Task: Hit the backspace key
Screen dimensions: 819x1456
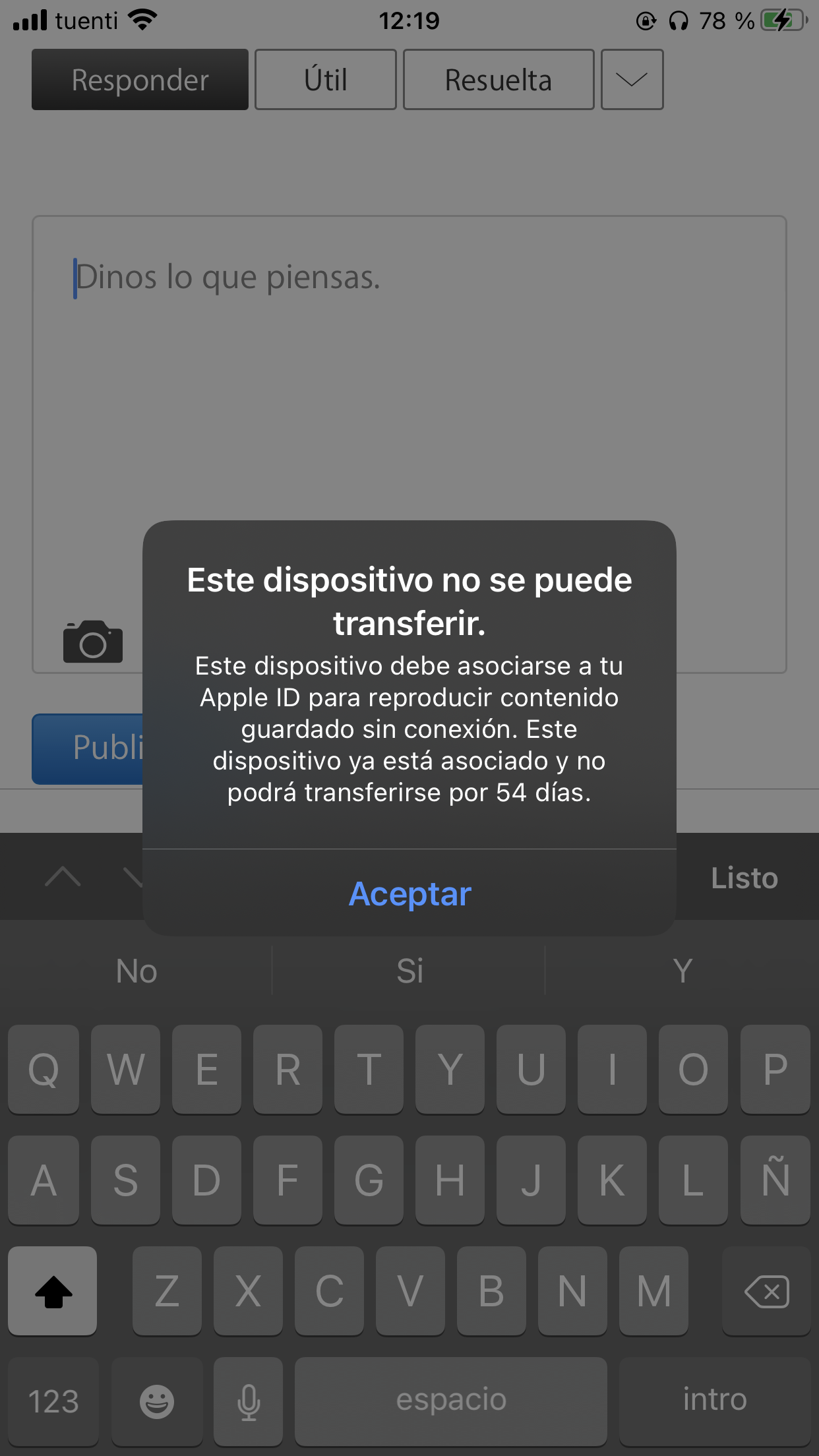Action: pyautogui.click(x=766, y=1291)
